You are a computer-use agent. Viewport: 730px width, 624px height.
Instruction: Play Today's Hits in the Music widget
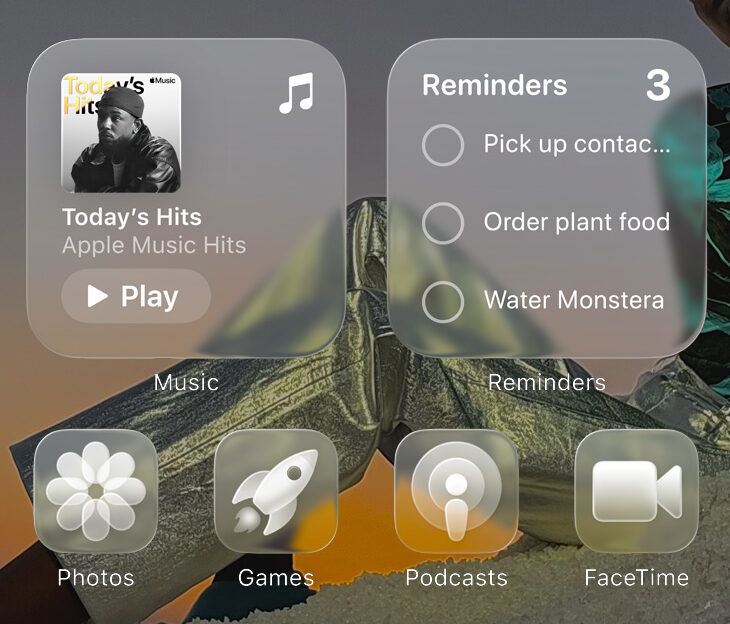pos(136,297)
